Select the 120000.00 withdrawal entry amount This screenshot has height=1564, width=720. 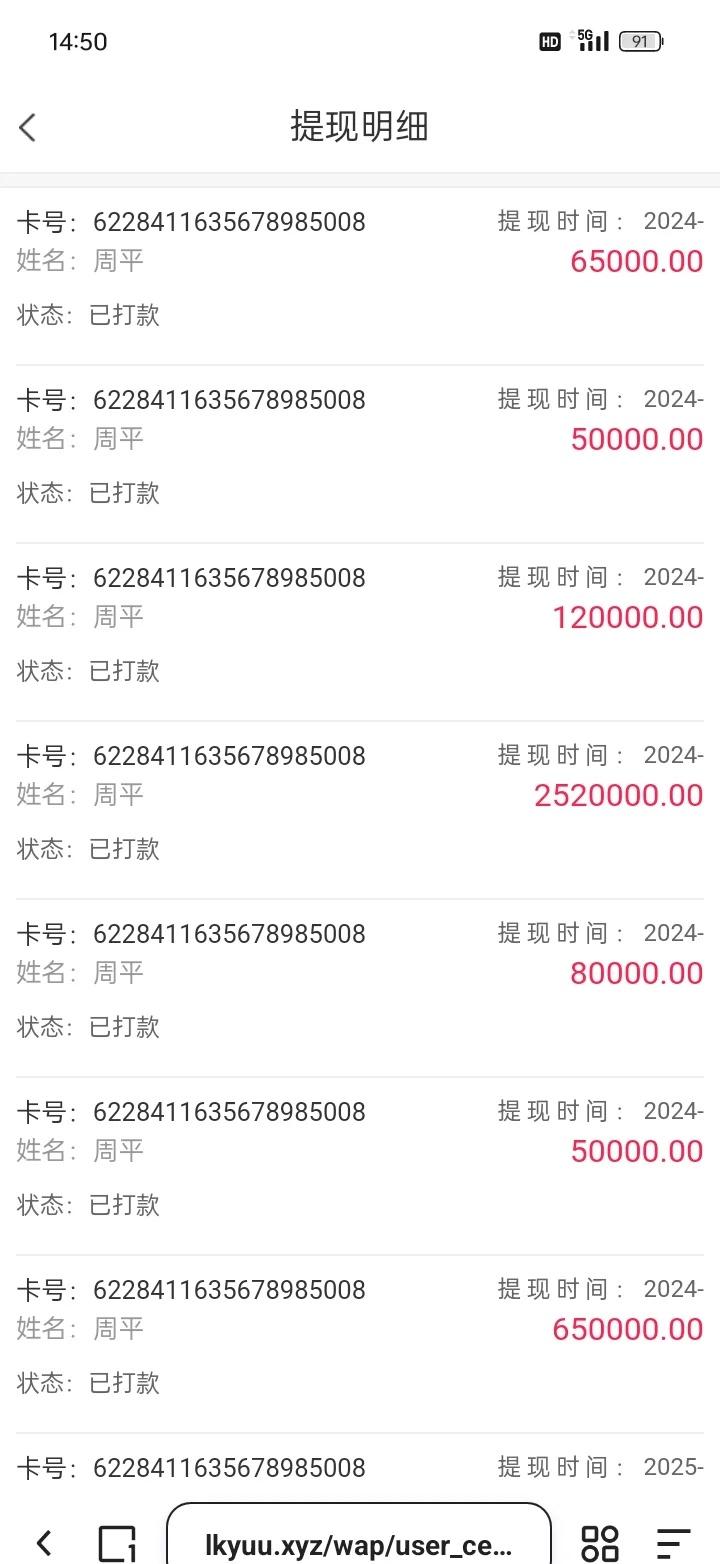coord(627,617)
